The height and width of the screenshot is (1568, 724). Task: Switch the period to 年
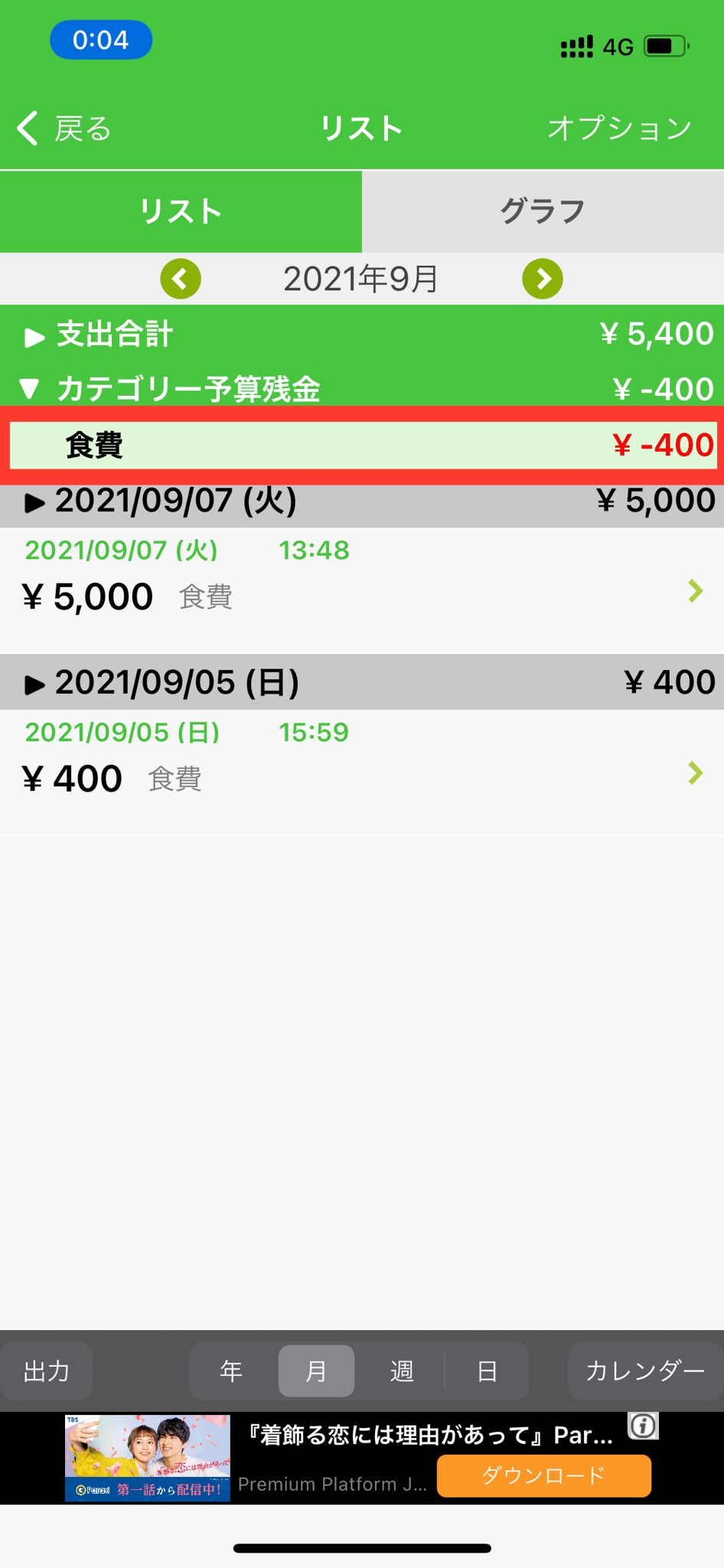(x=231, y=1371)
